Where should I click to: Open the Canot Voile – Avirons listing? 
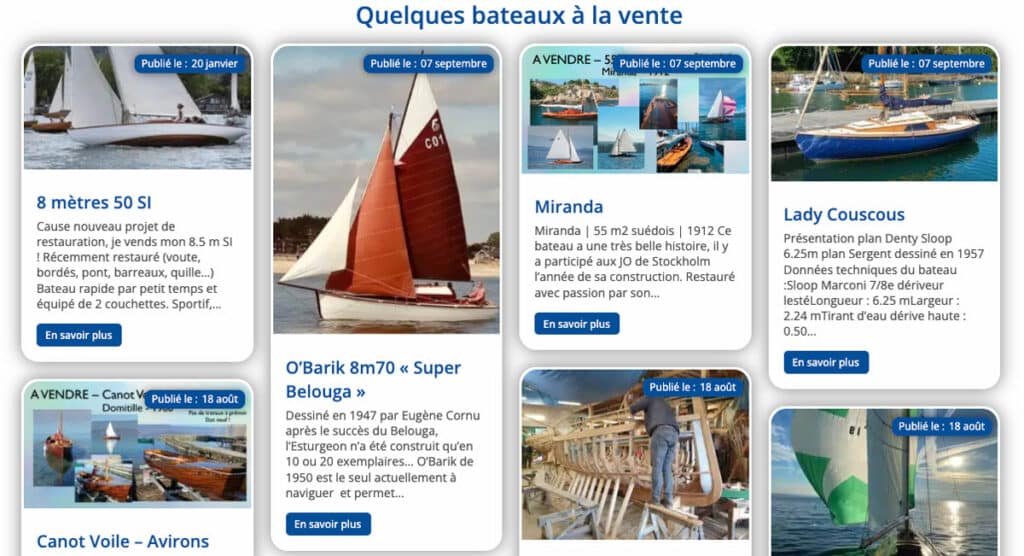(122, 541)
